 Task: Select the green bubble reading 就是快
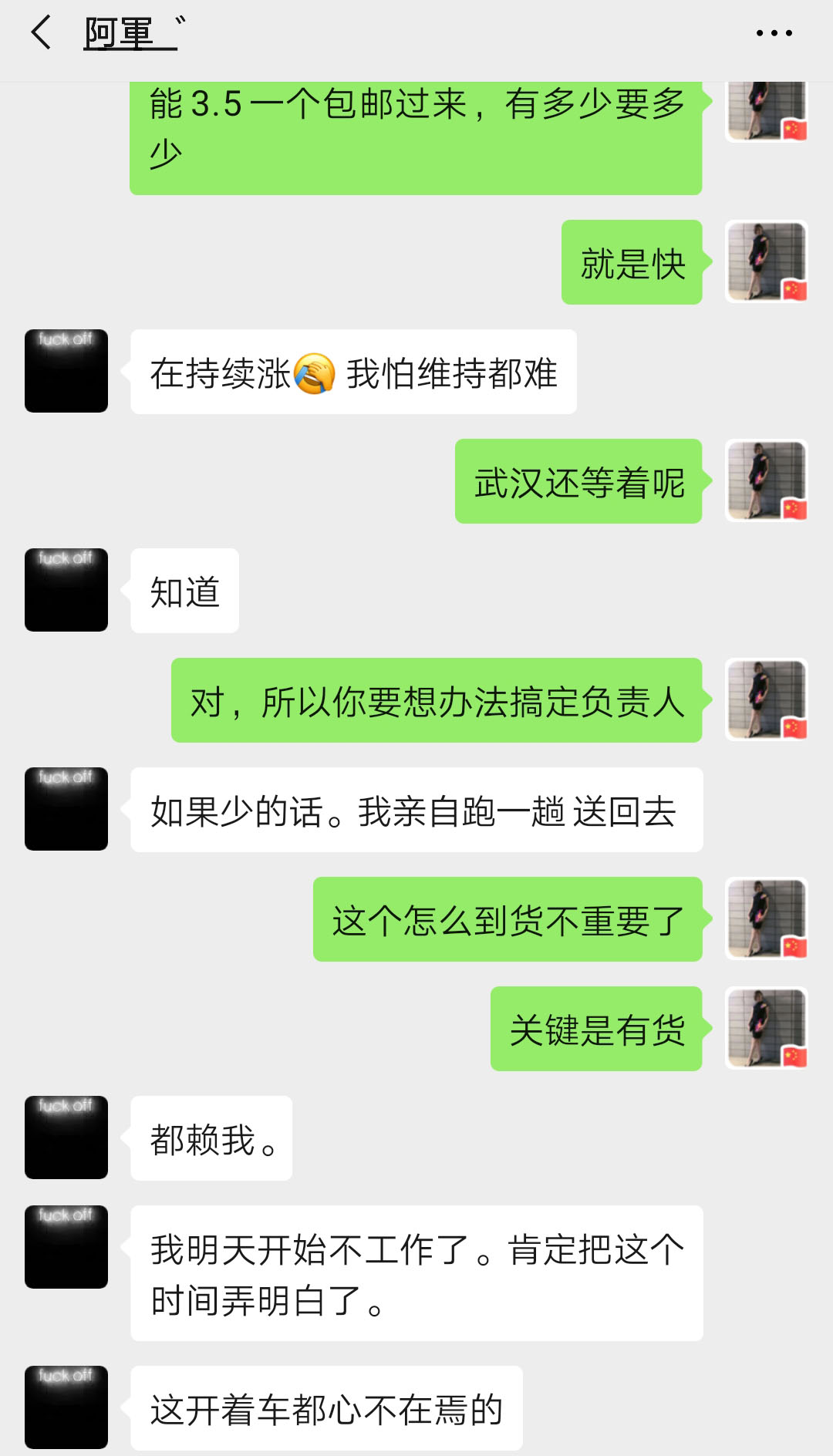tap(632, 262)
